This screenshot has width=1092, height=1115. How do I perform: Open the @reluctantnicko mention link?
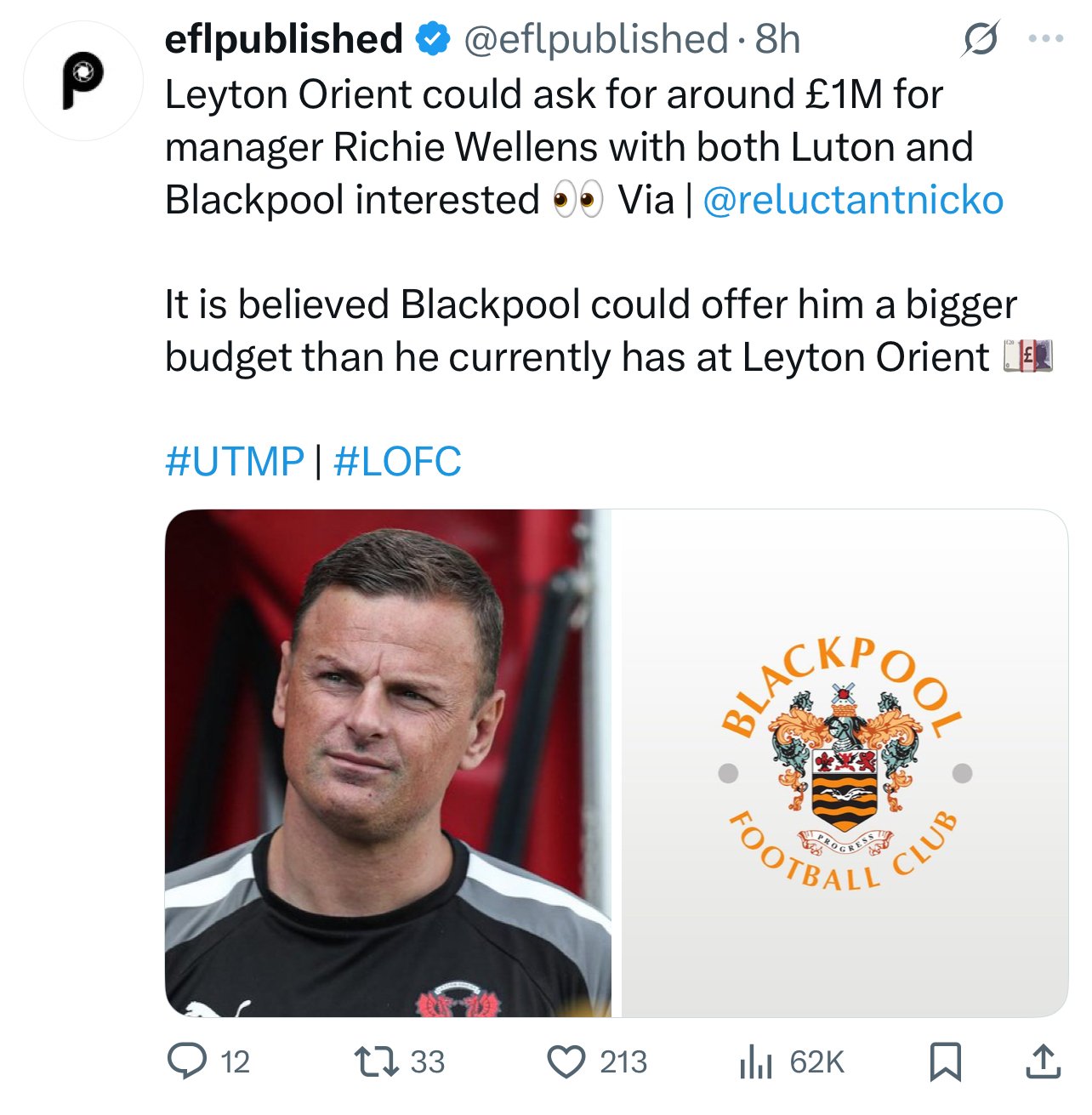tap(853, 200)
